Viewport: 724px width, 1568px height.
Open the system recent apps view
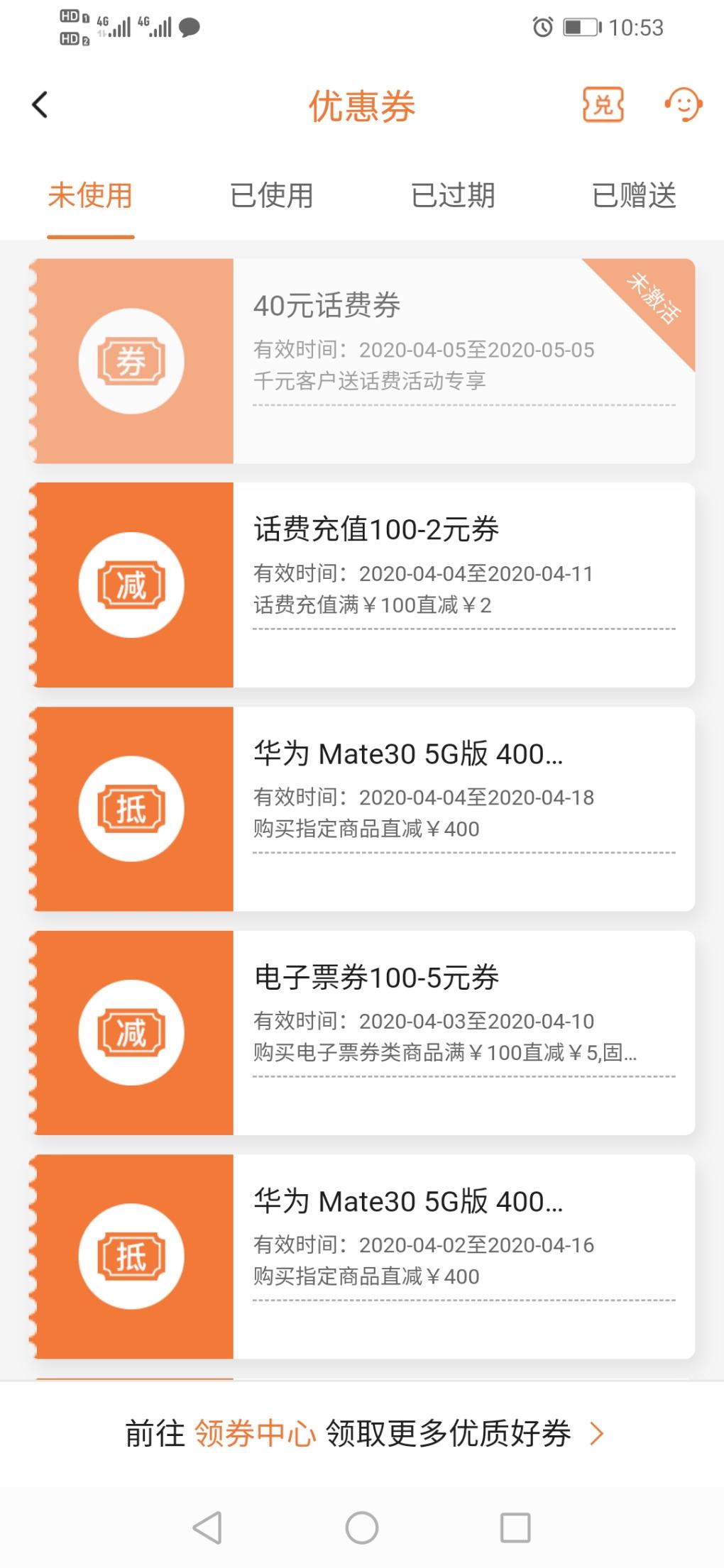coord(515,1528)
